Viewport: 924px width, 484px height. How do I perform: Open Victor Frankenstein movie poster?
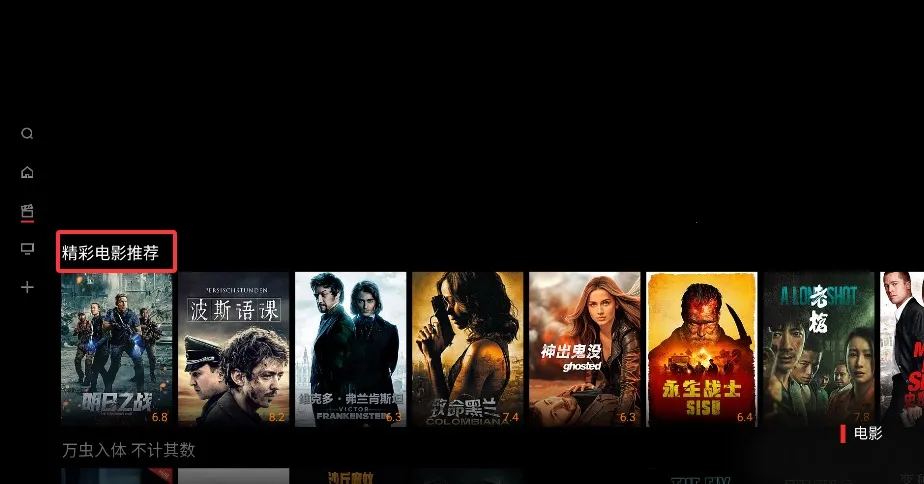(x=350, y=349)
